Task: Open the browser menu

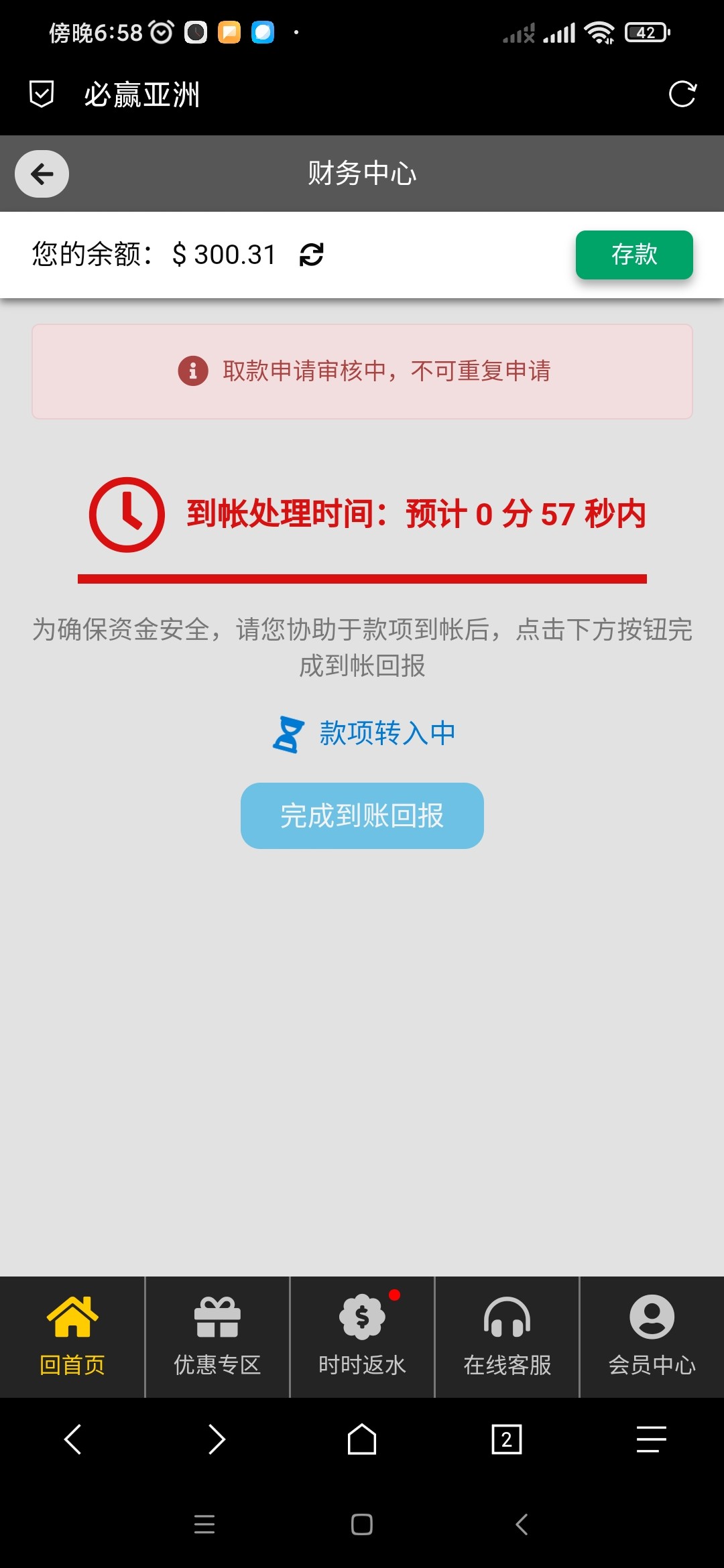Action: point(652,1439)
